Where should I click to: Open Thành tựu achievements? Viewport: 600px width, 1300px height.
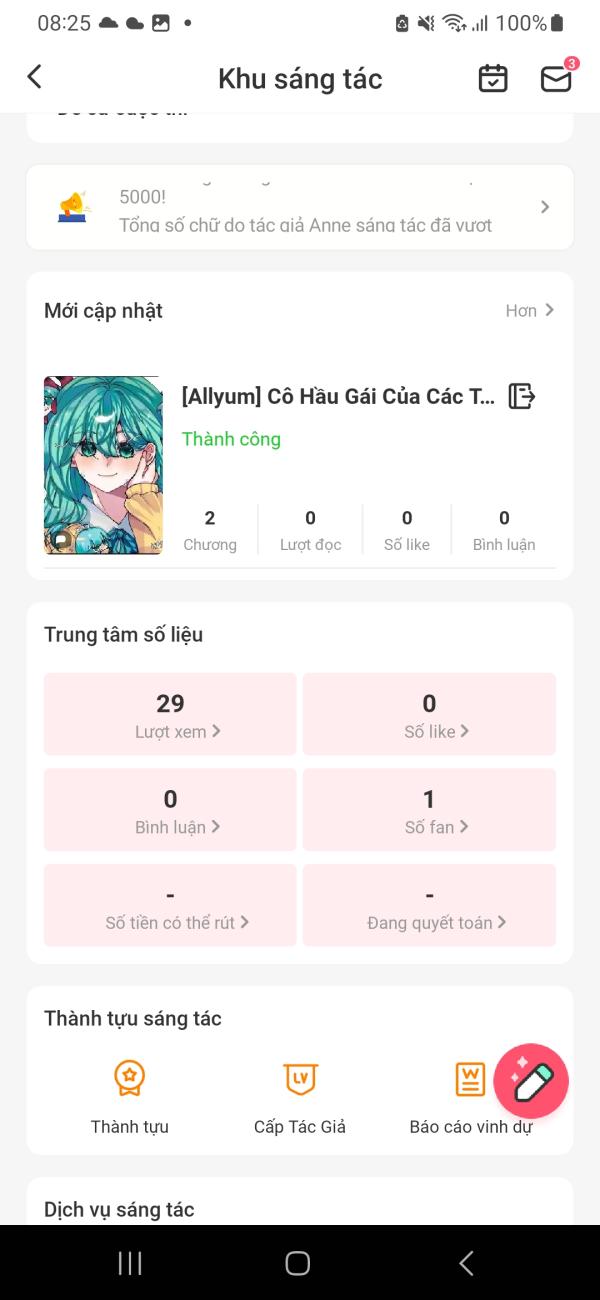(x=130, y=1097)
